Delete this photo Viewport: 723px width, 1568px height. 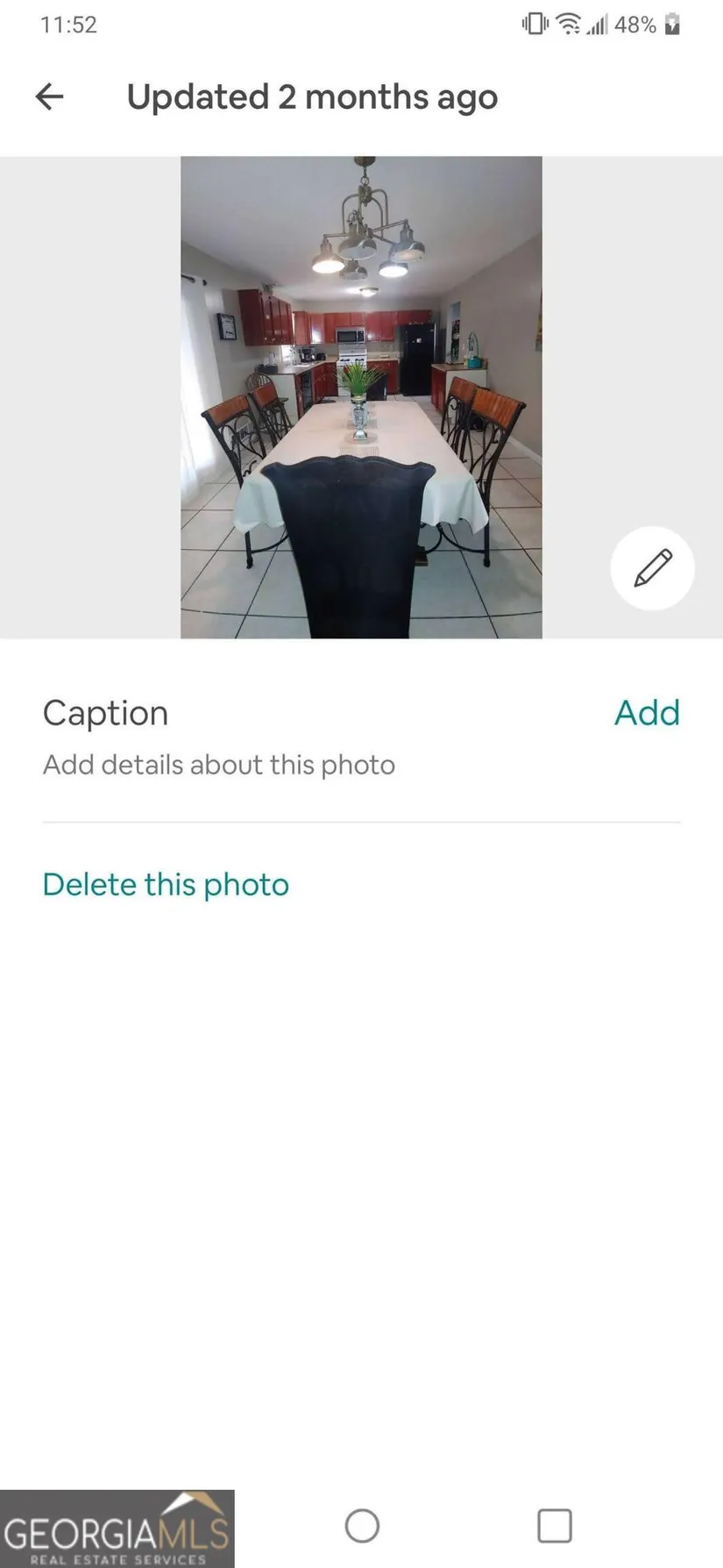coord(166,884)
